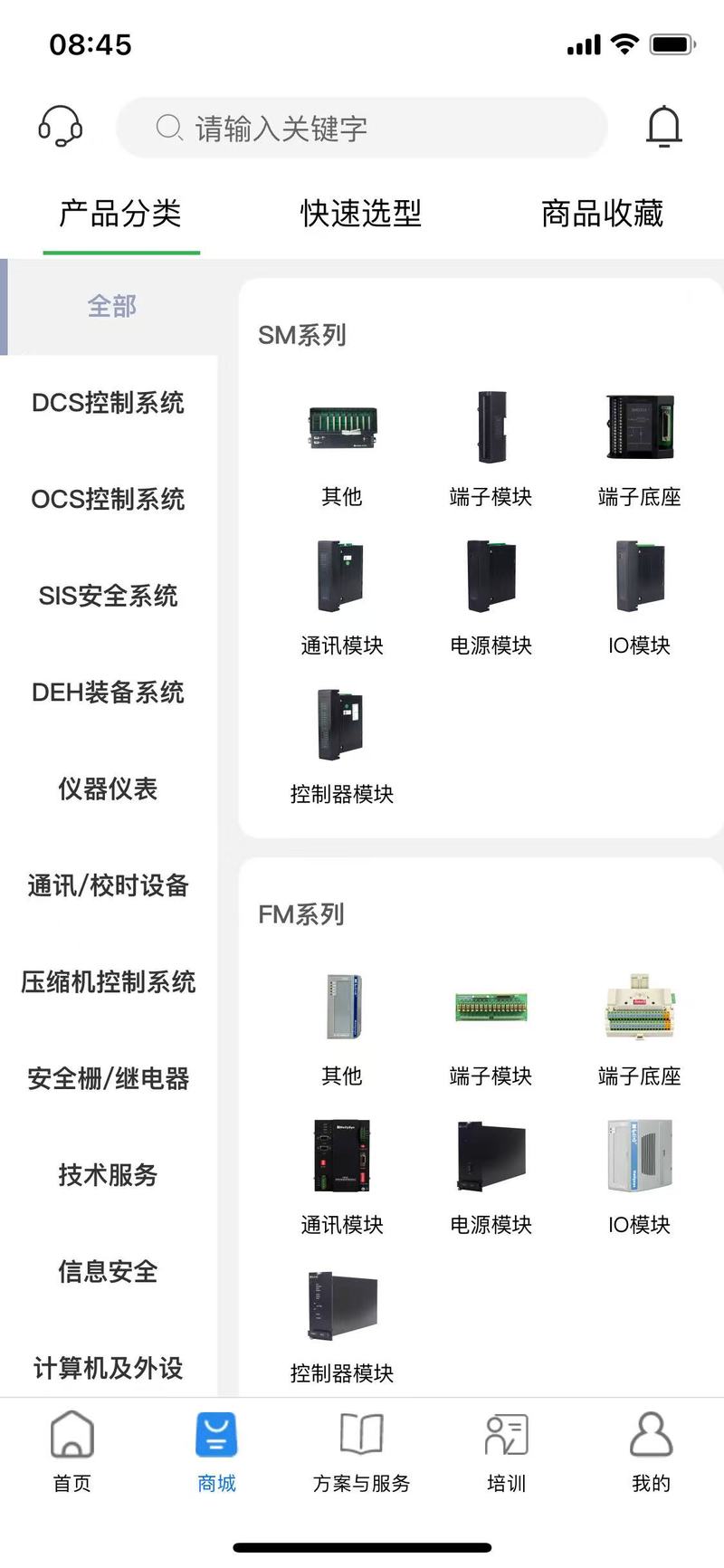This screenshot has height=1568, width=724.
Task: Open the 仪器仪表 category
Action: coord(108,789)
